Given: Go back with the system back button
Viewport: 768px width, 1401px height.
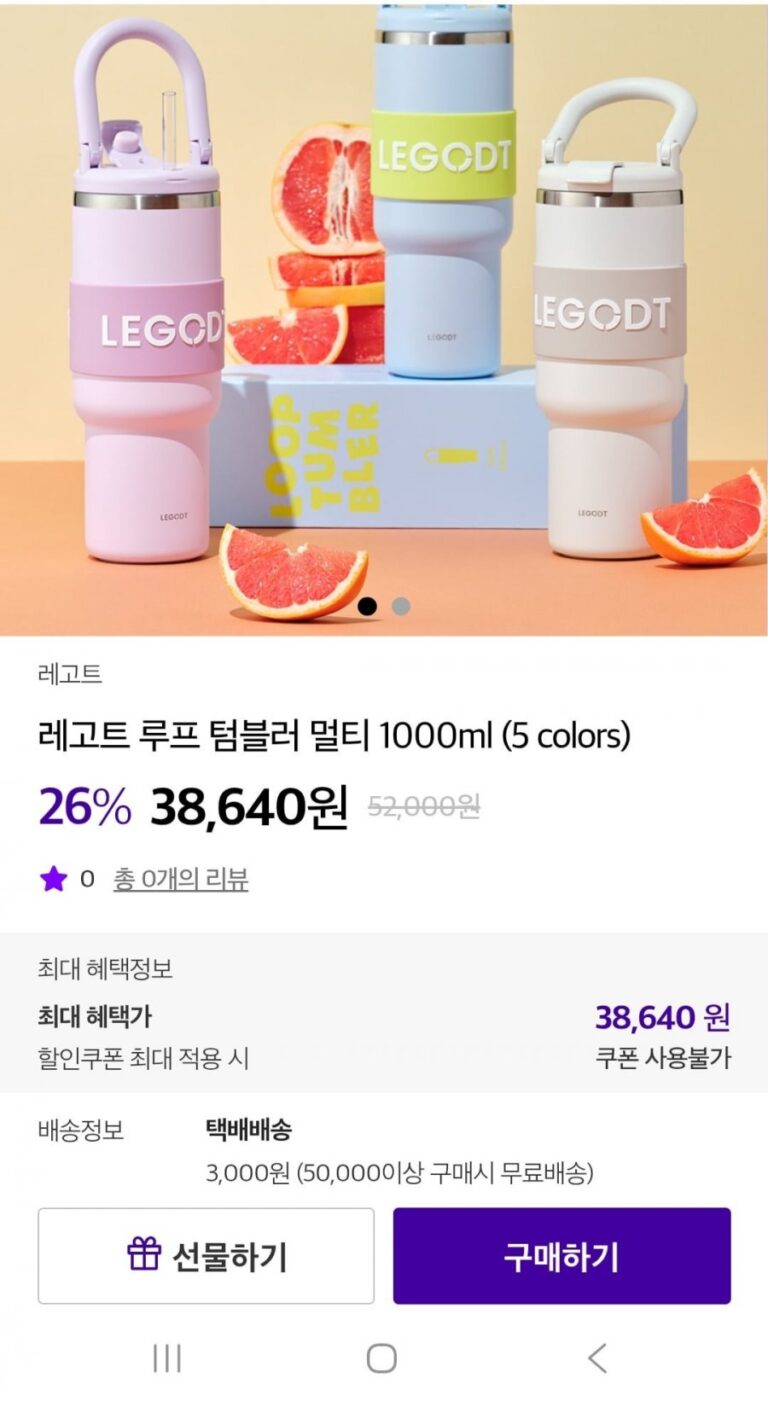Looking at the screenshot, I should 597,1358.
